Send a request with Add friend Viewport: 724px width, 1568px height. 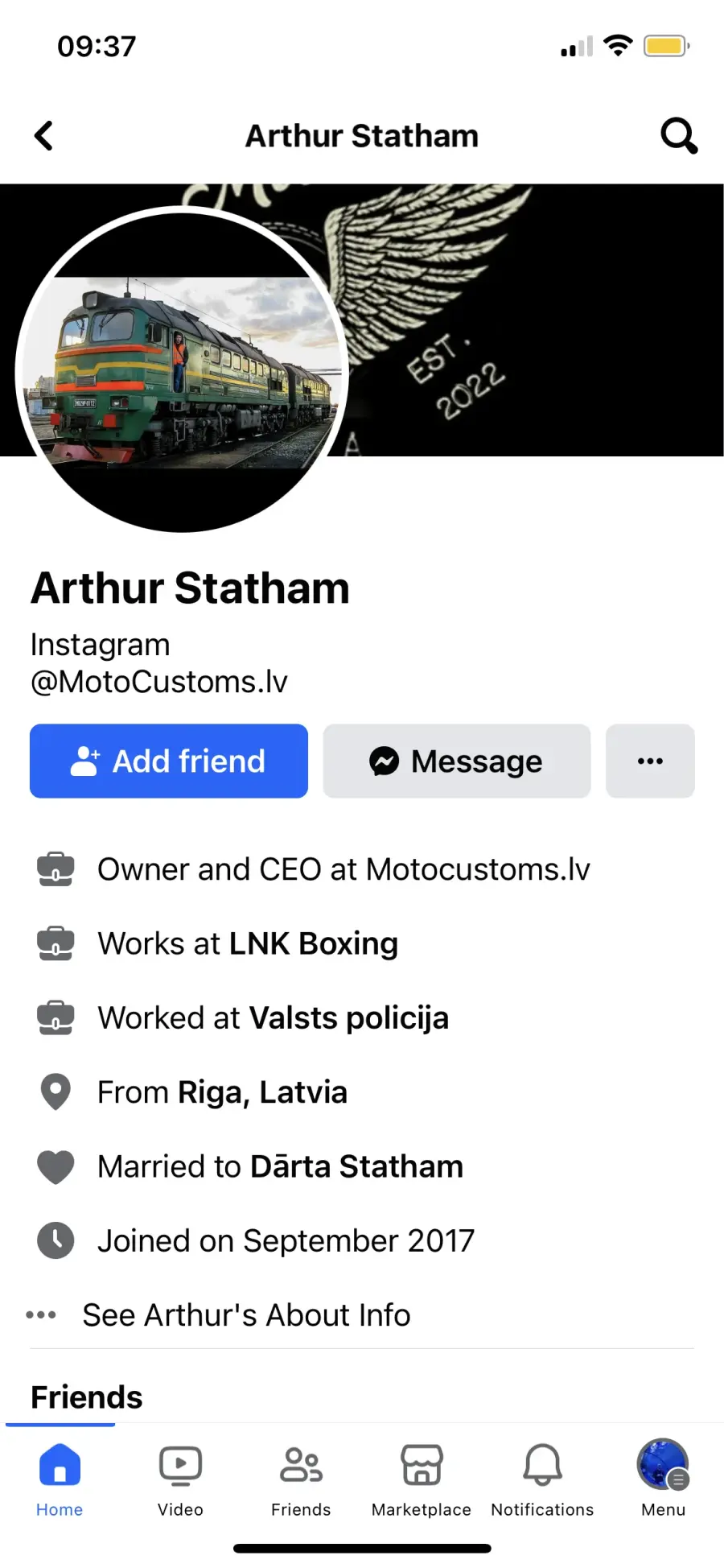169,761
